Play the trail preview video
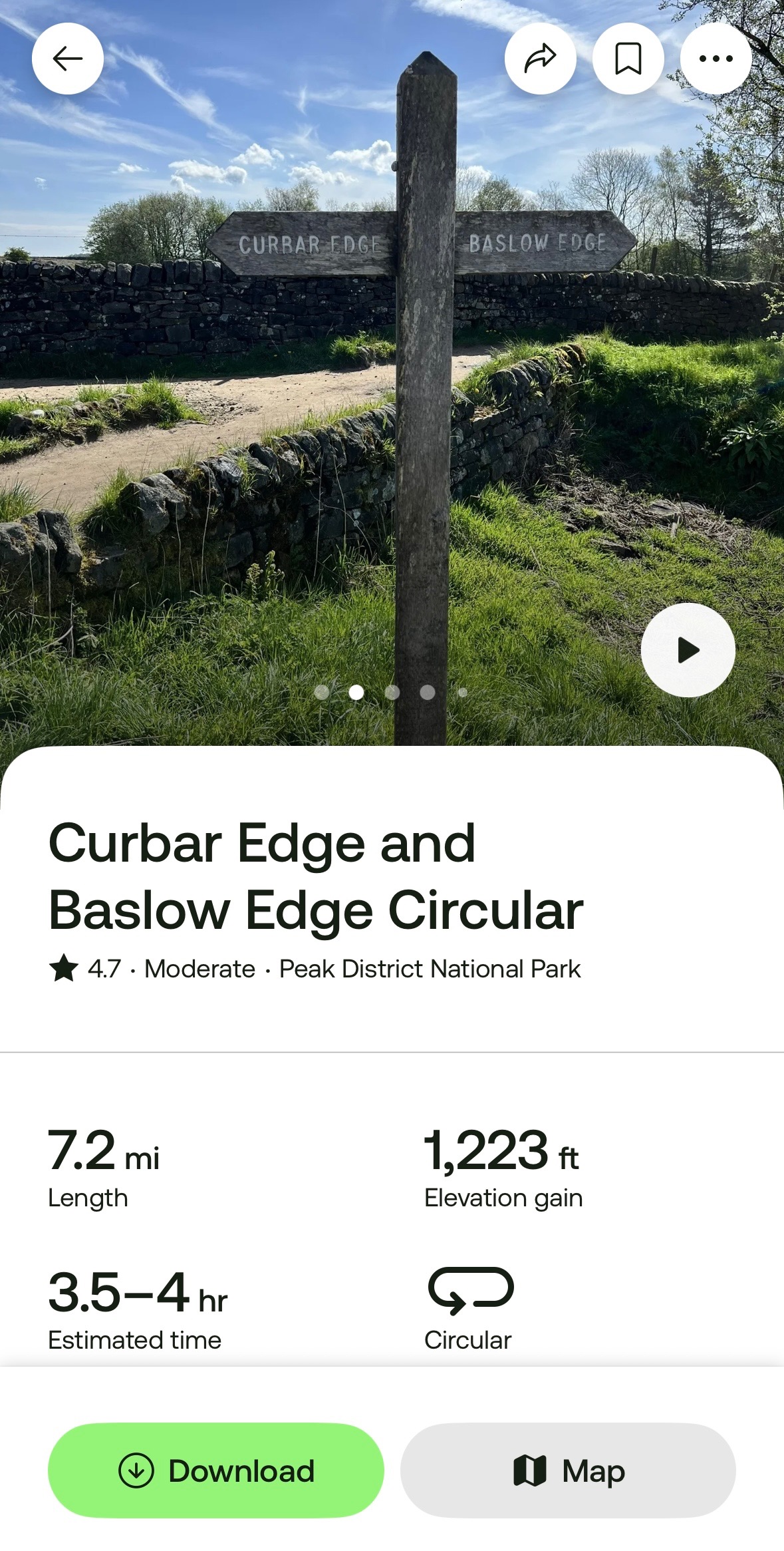 point(688,650)
